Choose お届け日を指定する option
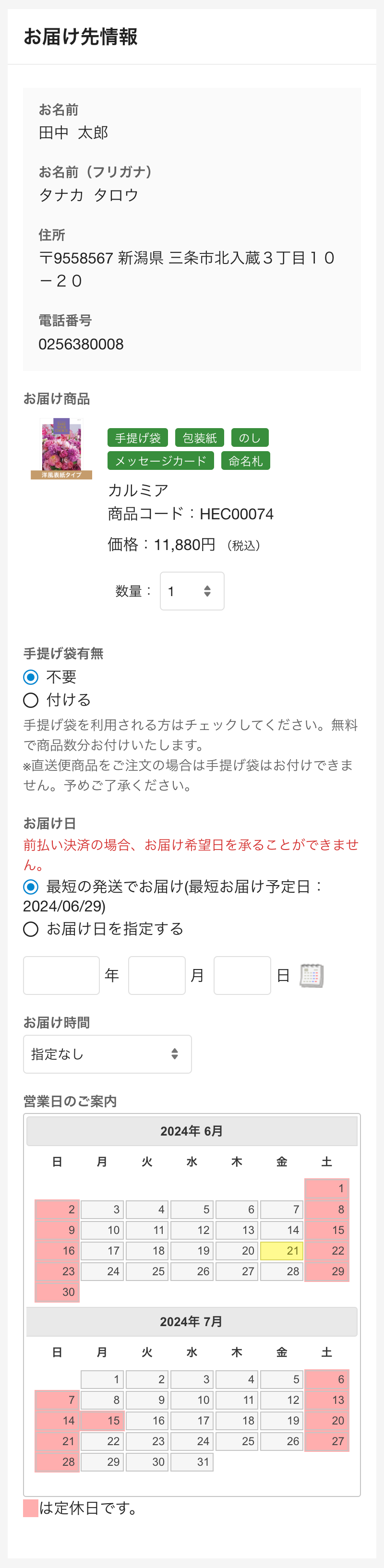This screenshot has height=1568, width=384. coord(31,929)
